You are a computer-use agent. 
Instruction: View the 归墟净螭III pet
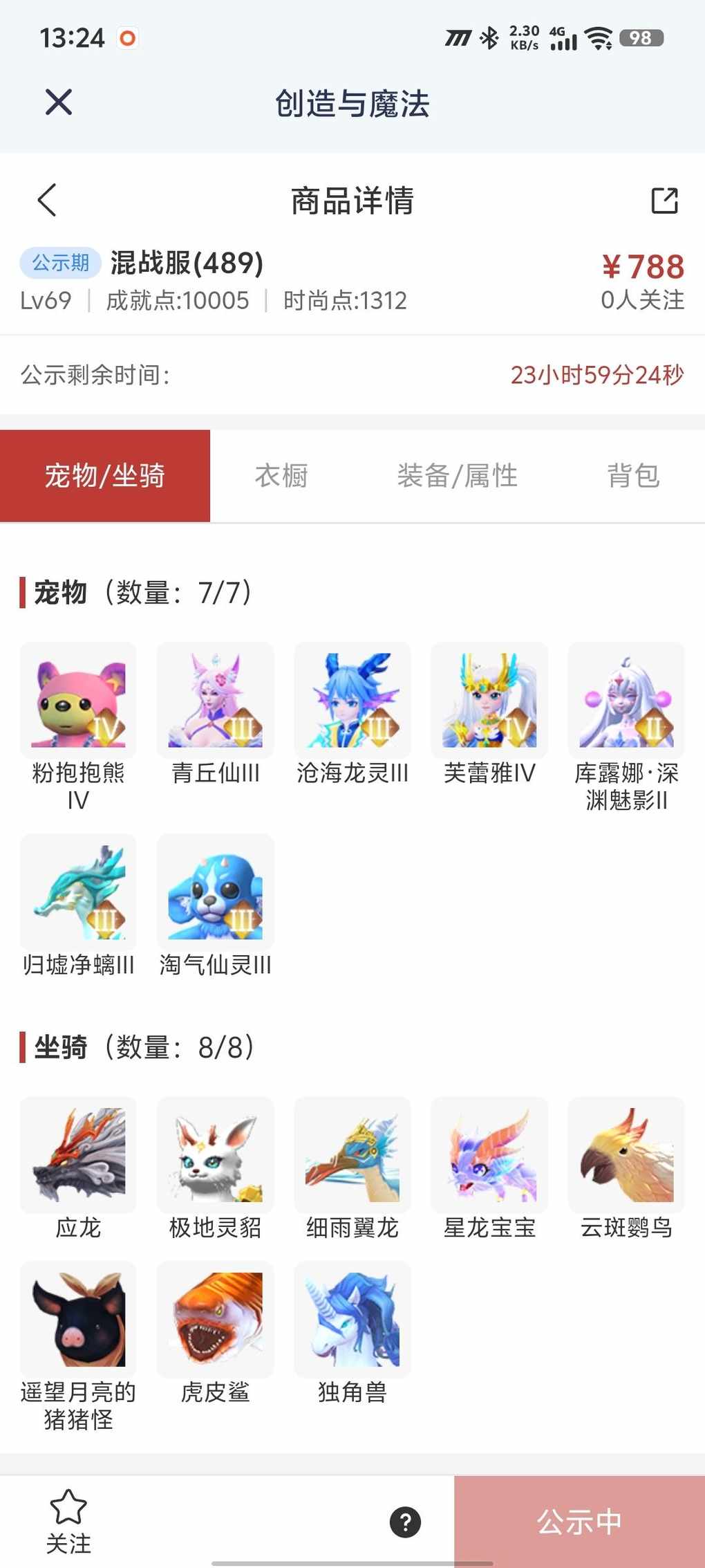(78, 892)
